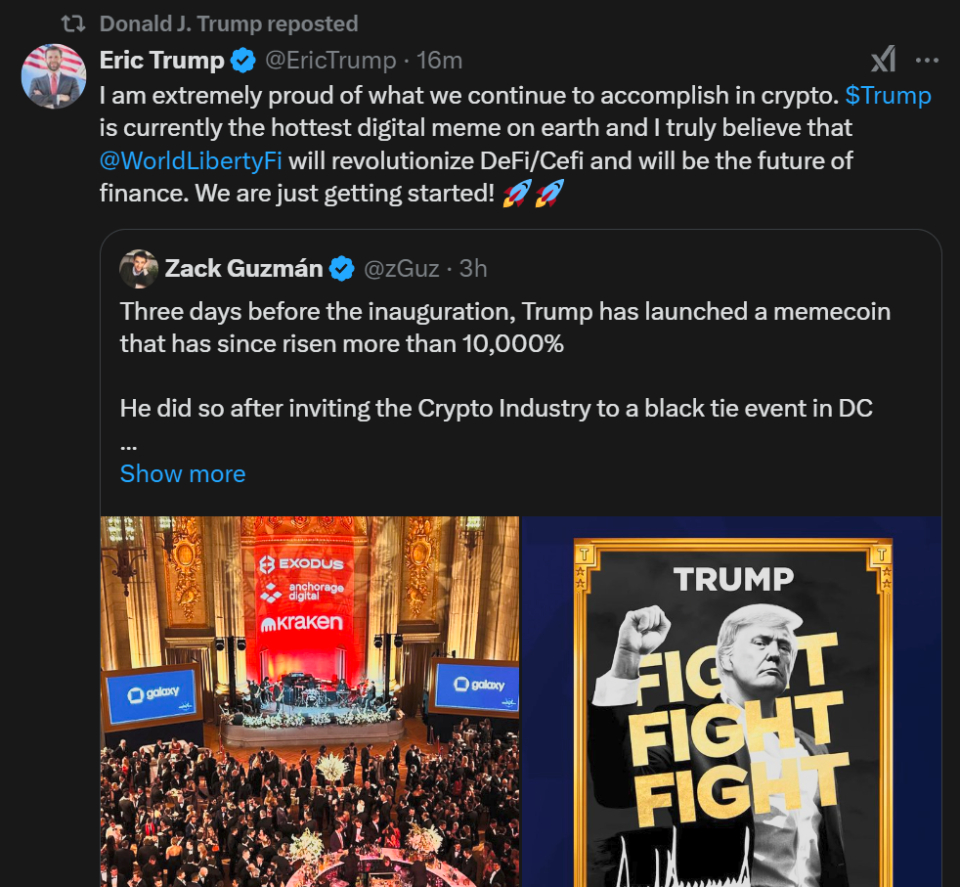Open Eric Trump's profile name

[162, 60]
